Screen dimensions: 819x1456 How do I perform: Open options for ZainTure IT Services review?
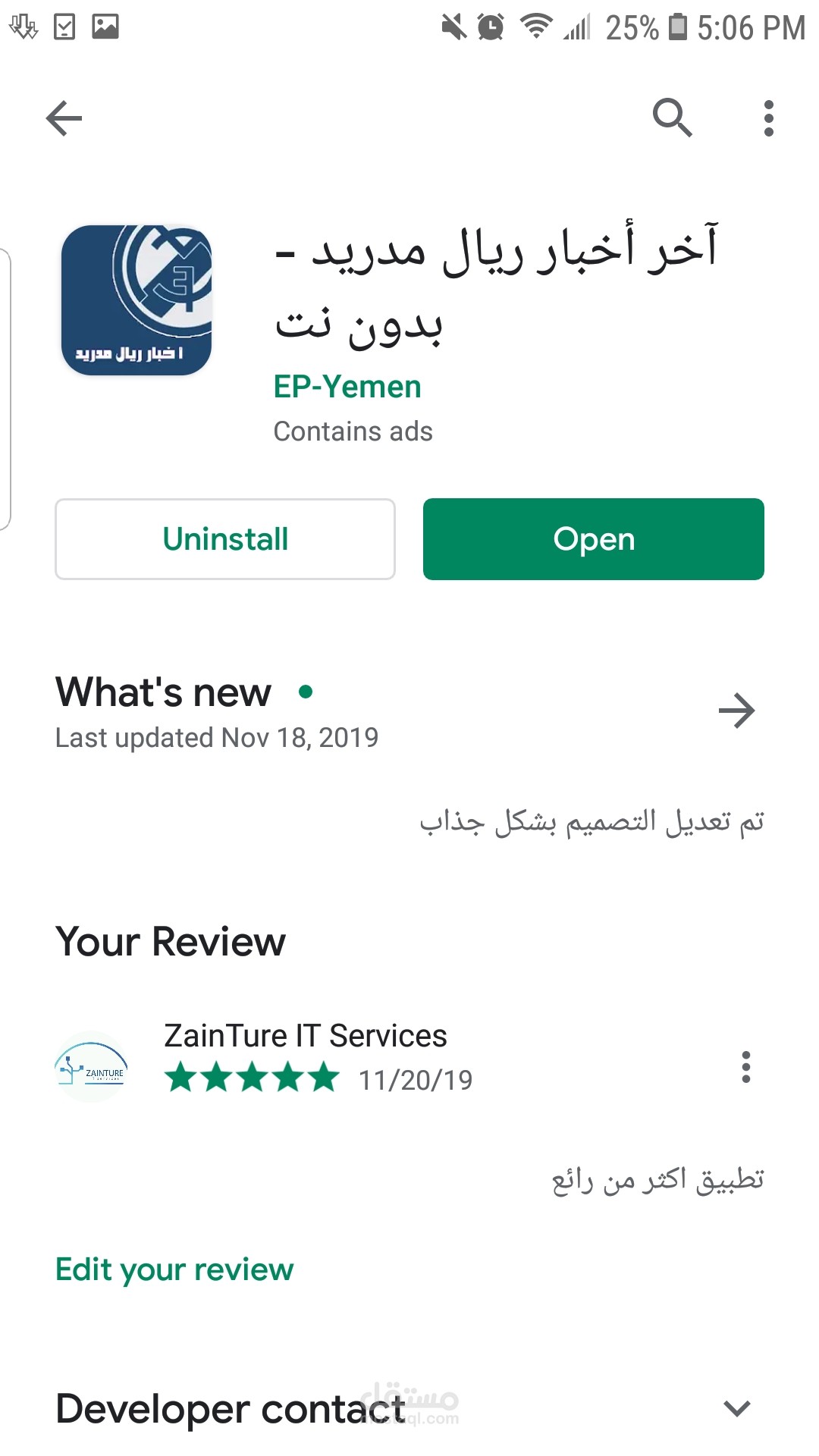(x=746, y=1069)
